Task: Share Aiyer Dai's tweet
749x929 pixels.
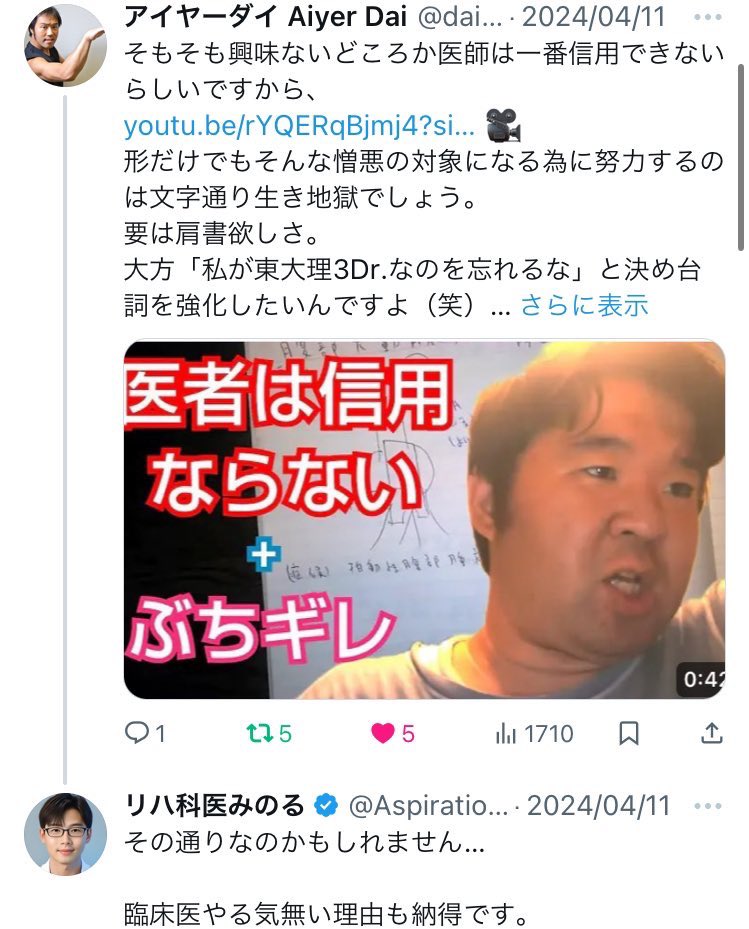Action: [711, 734]
